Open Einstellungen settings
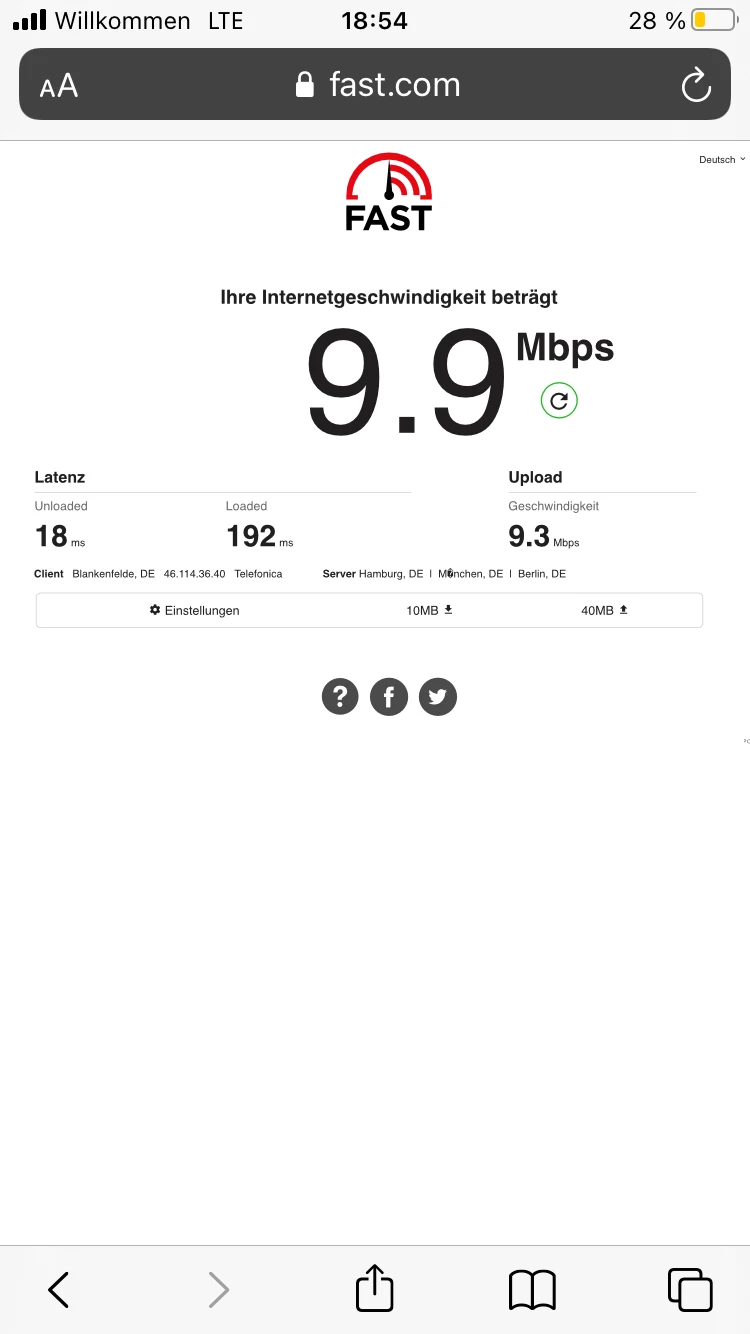This screenshot has height=1334, width=750. (195, 610)
